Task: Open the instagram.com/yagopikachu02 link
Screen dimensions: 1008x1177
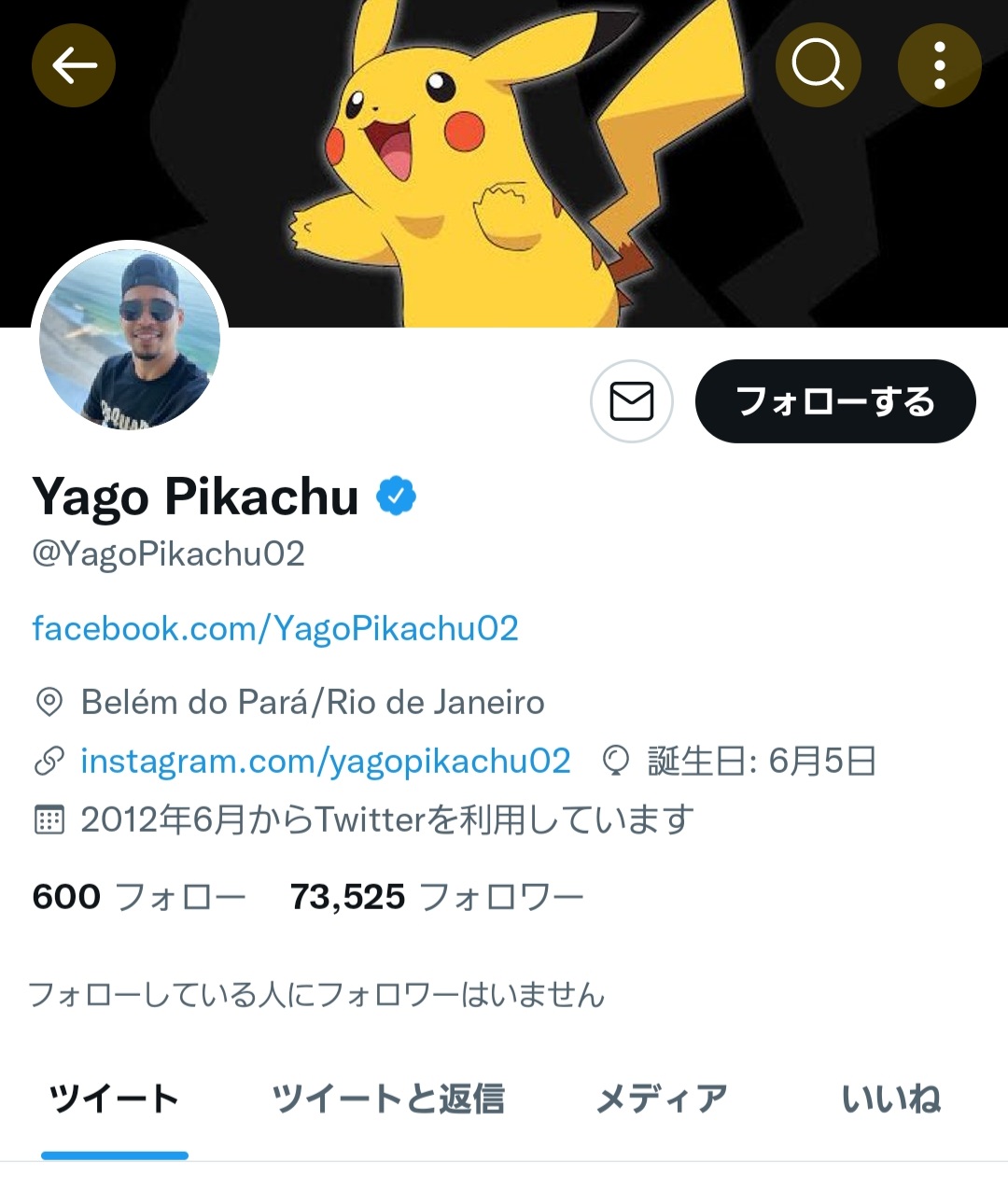Action: coord(325,761)
